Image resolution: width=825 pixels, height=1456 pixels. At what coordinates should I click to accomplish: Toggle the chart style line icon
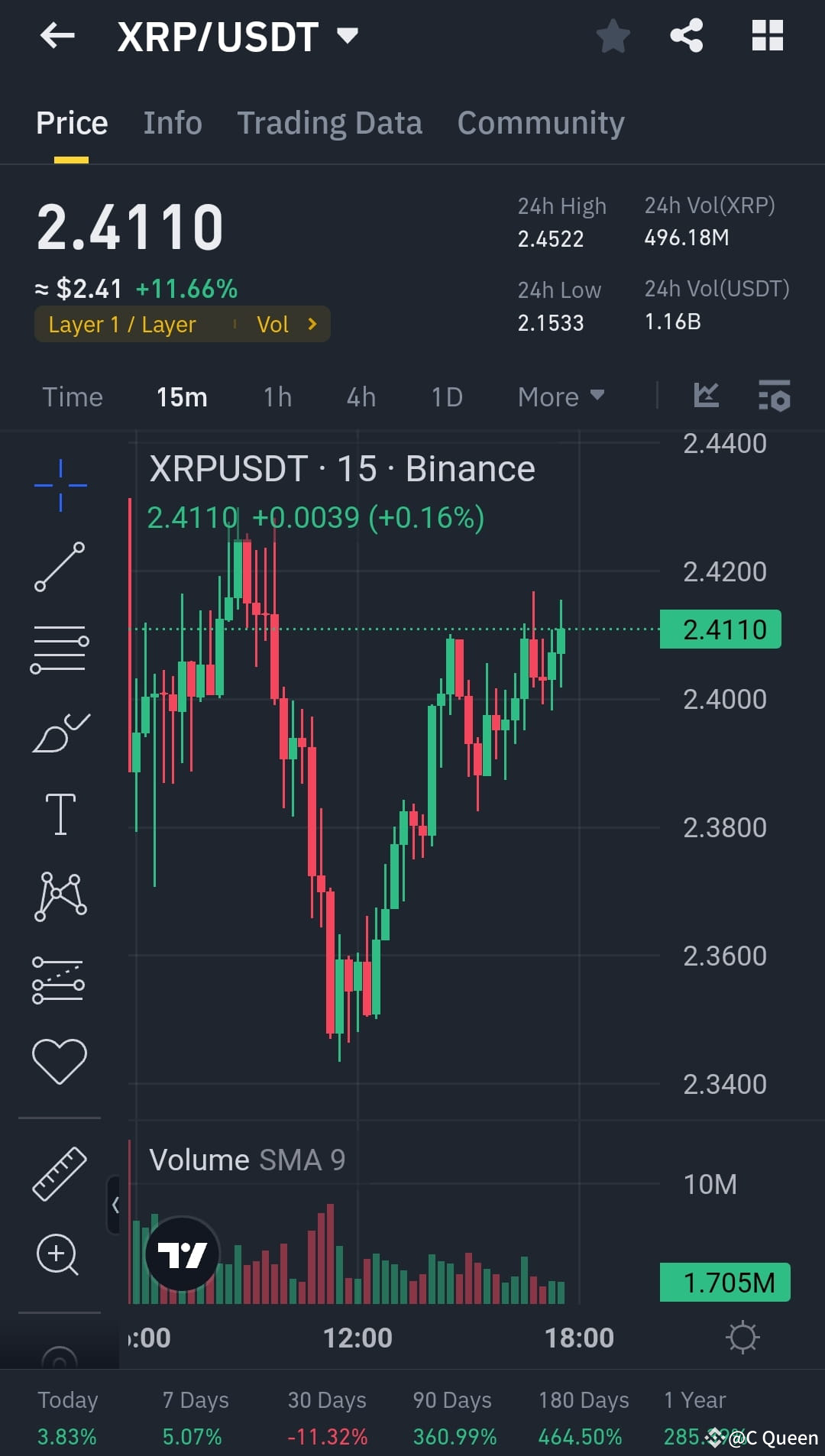pyautogui.click(x=706, y=396)
